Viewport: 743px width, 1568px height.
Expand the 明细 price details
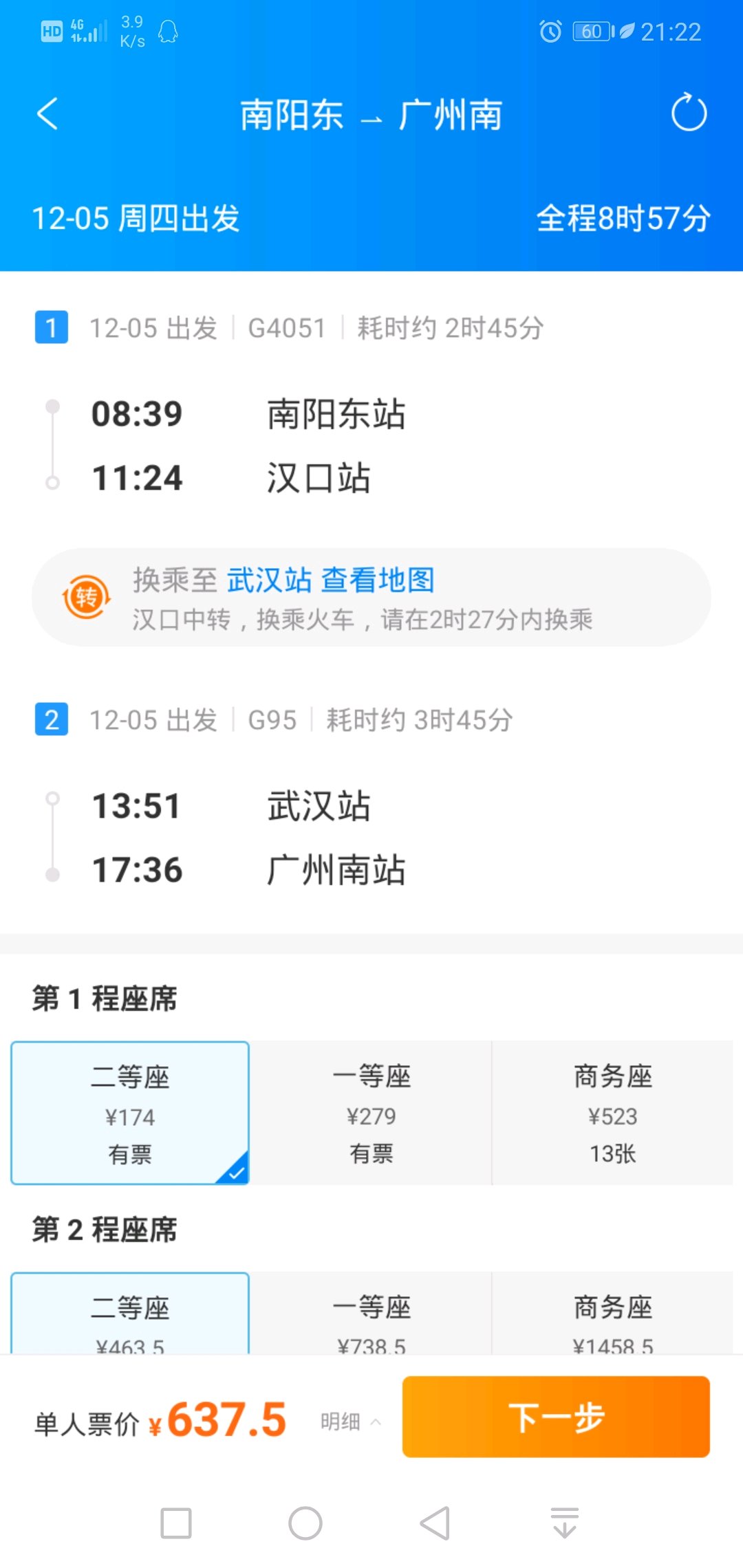[x=350, y=1422]
